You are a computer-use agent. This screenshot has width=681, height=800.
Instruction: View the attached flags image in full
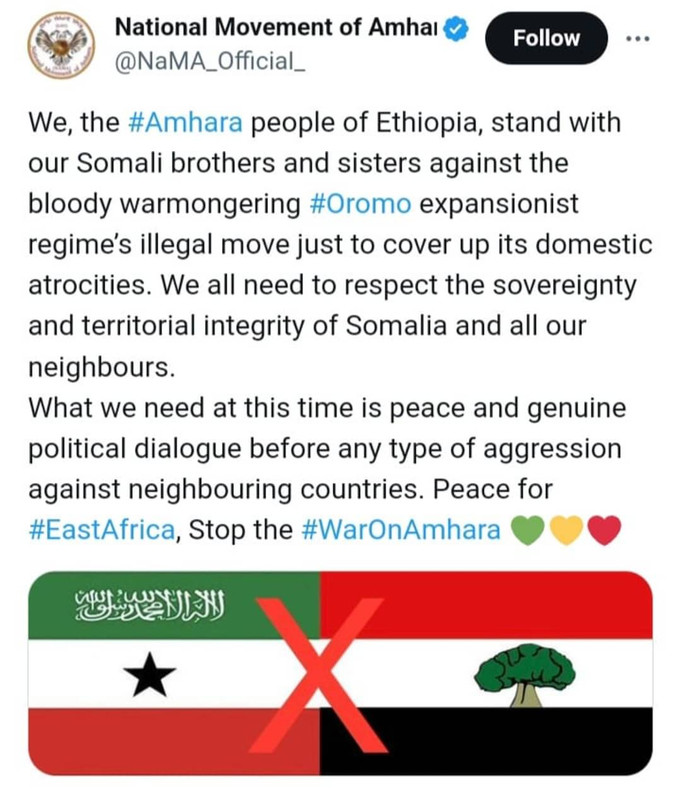click(x=340, y=672)
